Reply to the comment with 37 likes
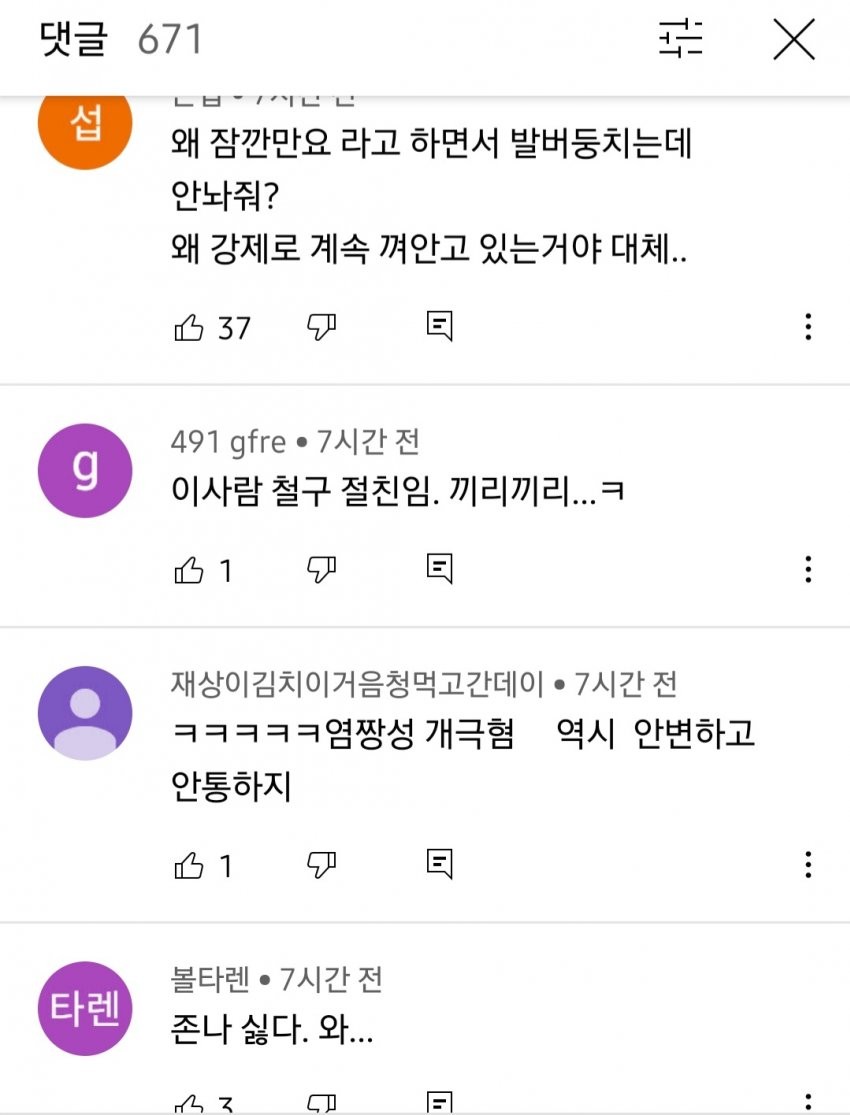This screenshot has height=1115, width=850. (x=440, y=326)
